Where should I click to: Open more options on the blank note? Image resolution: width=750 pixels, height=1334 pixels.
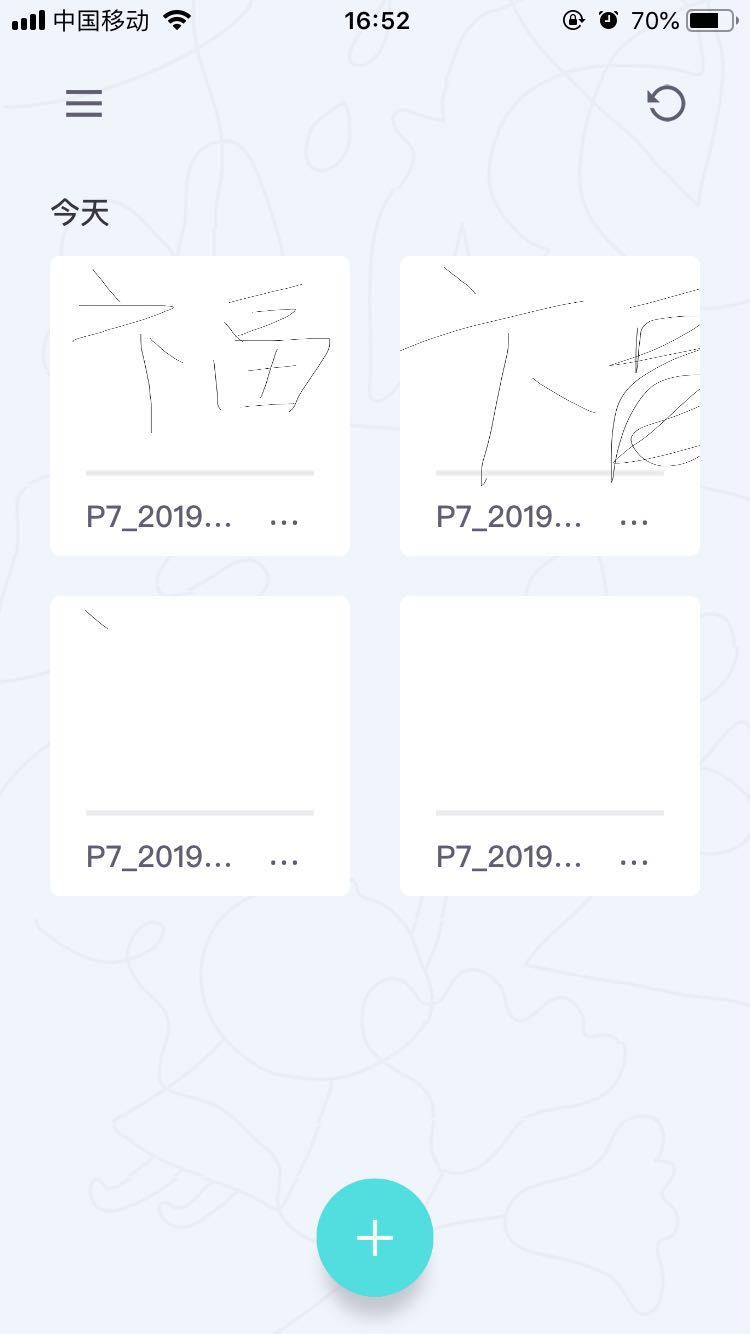pos(634,860)
